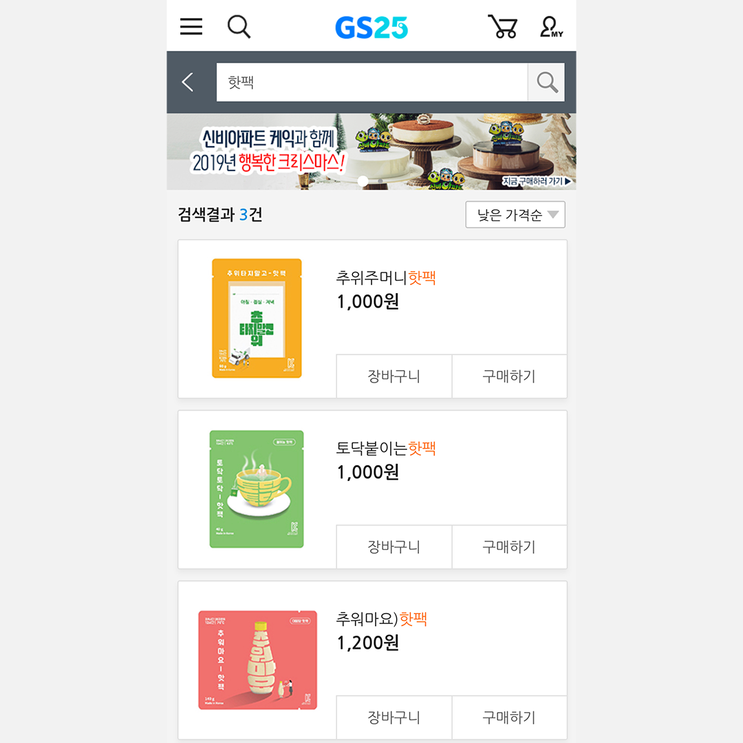Submit search with the magnifier button
743x743 pixels.
[546, 82]
